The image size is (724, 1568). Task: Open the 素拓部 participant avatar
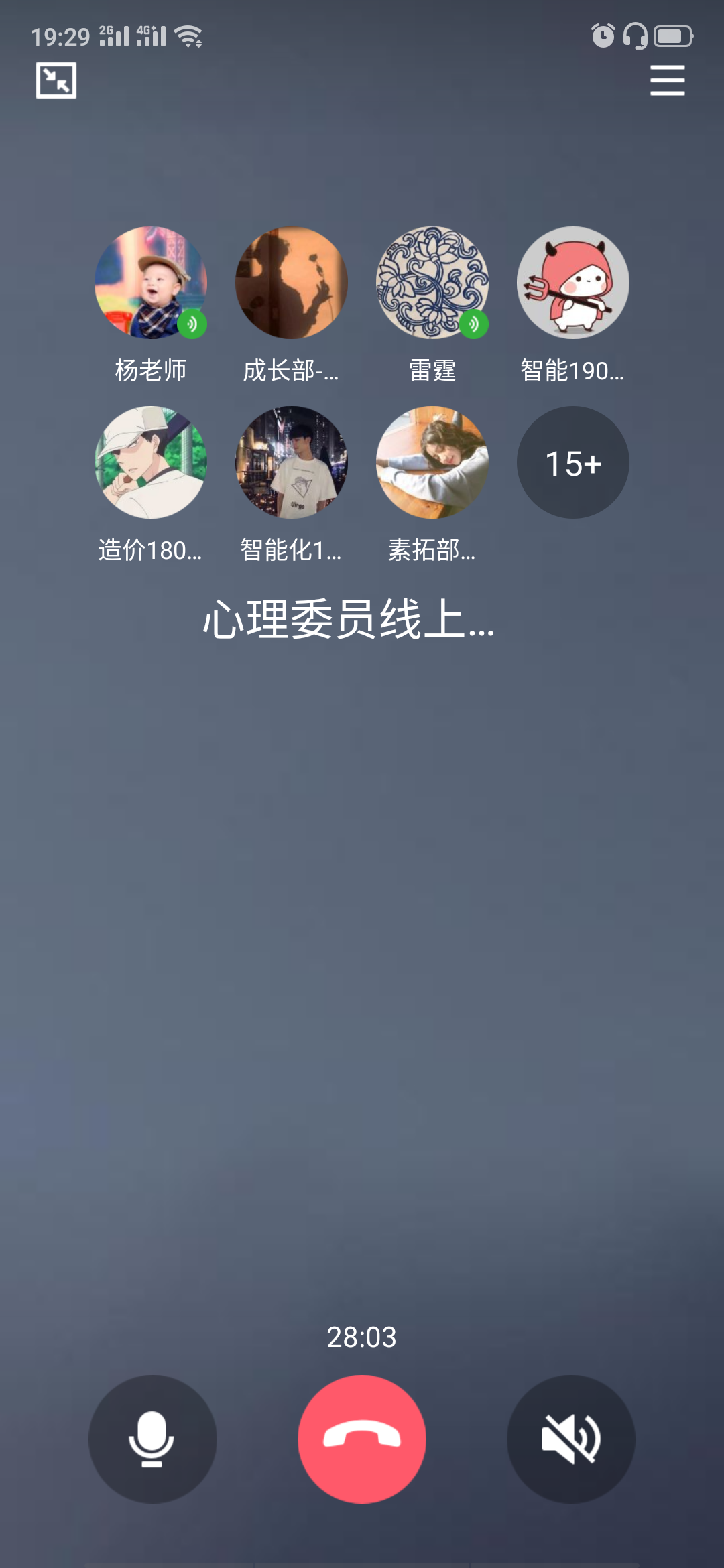coord(432,462)
